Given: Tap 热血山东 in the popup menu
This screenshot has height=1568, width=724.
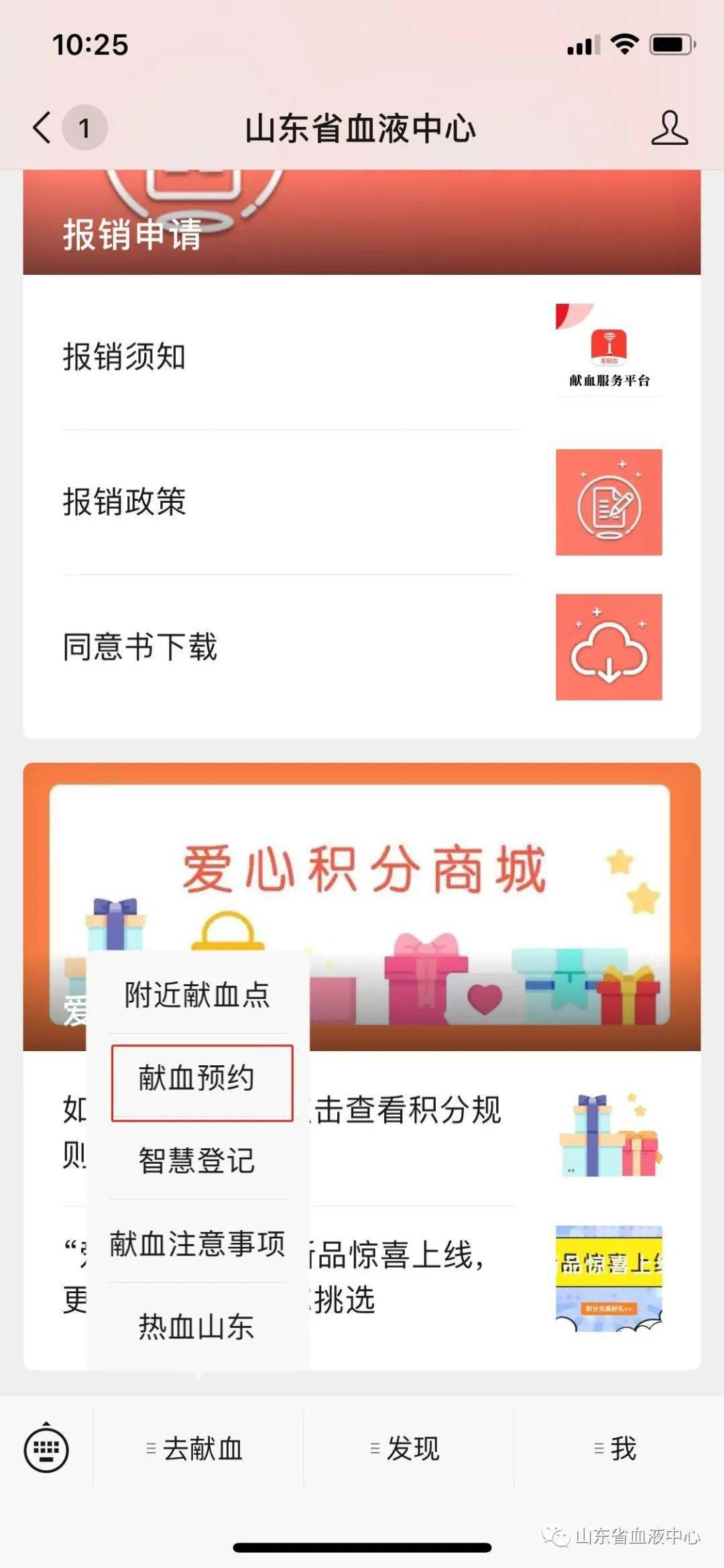Looking at the screenshot, I should click(x=198, y=1327).
